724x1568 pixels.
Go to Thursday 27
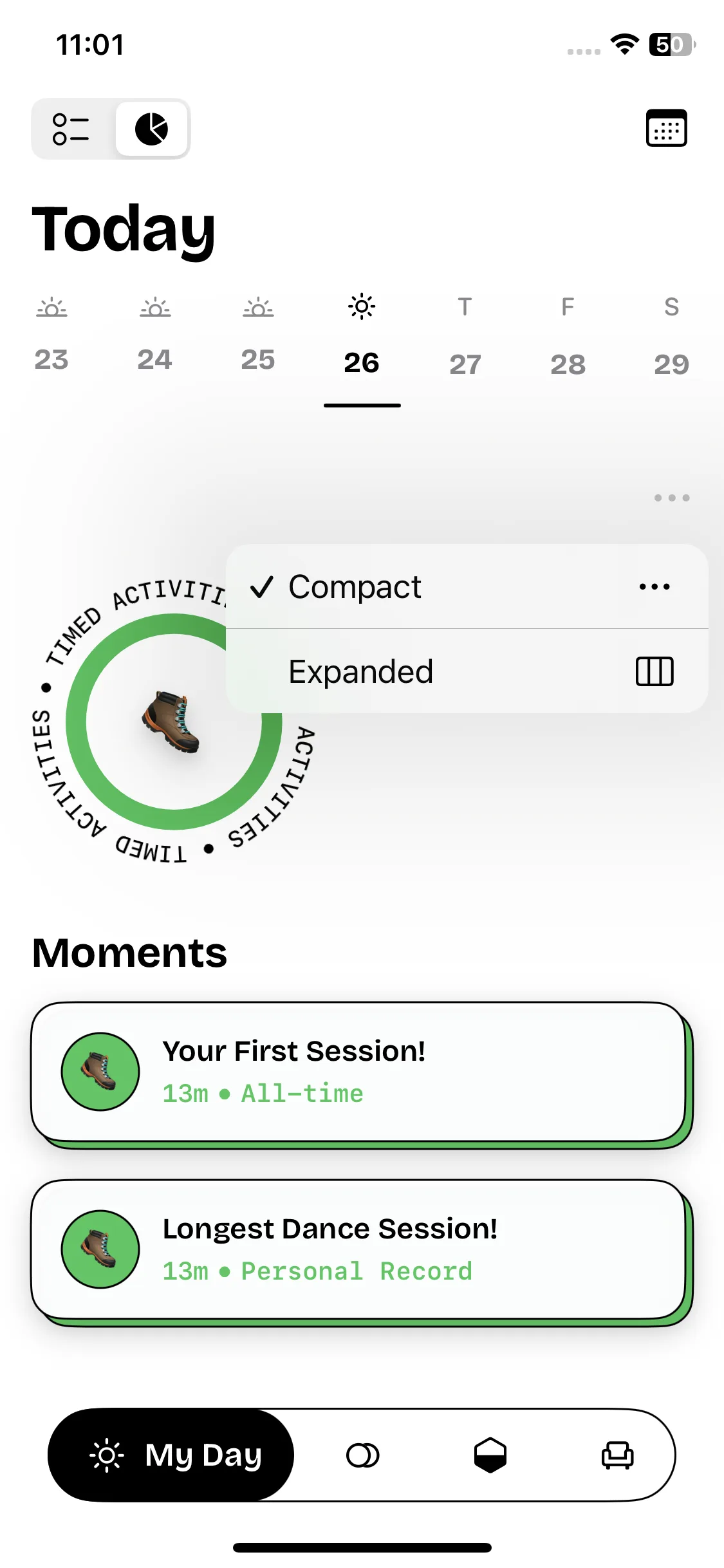[x=465, y=336]
